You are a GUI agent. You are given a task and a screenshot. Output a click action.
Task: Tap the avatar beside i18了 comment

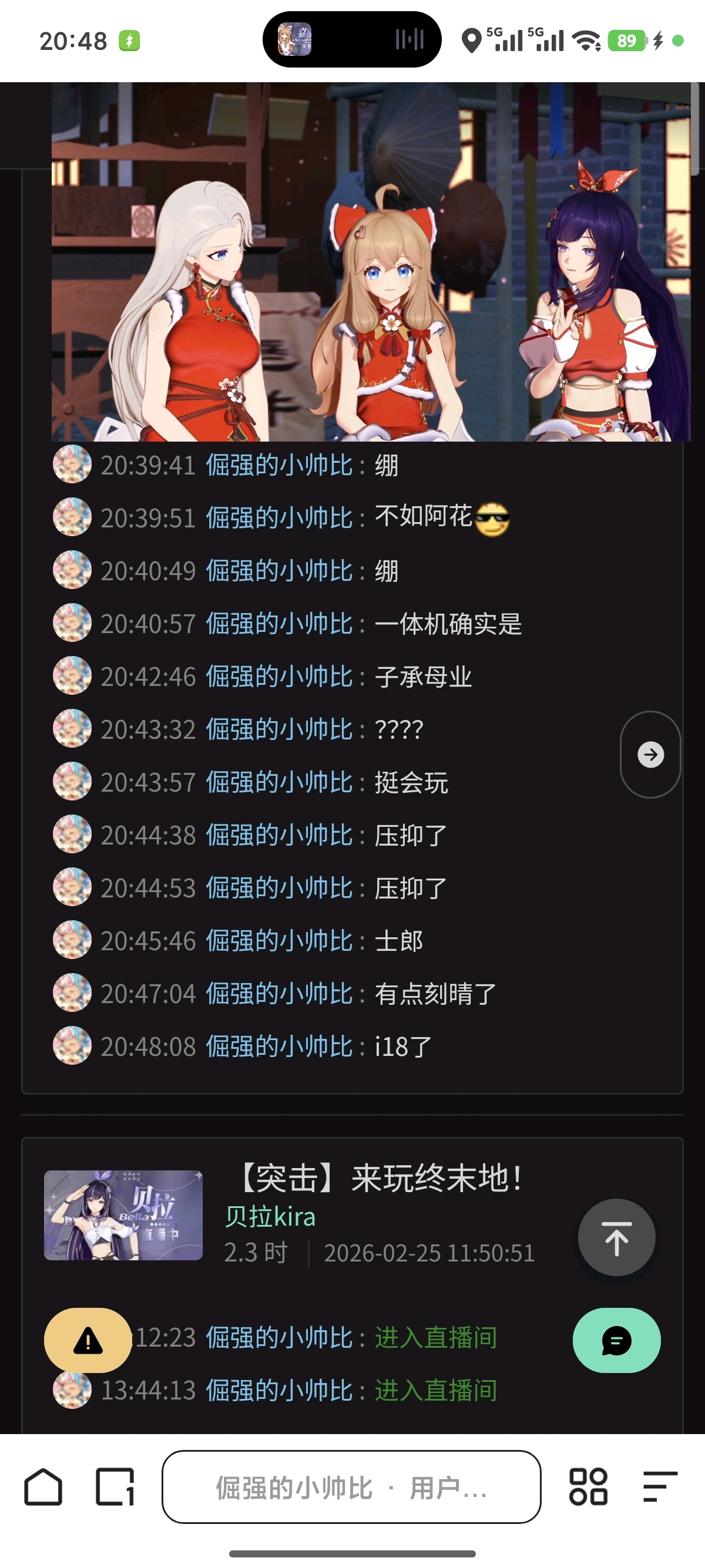tap(72, 1046)
